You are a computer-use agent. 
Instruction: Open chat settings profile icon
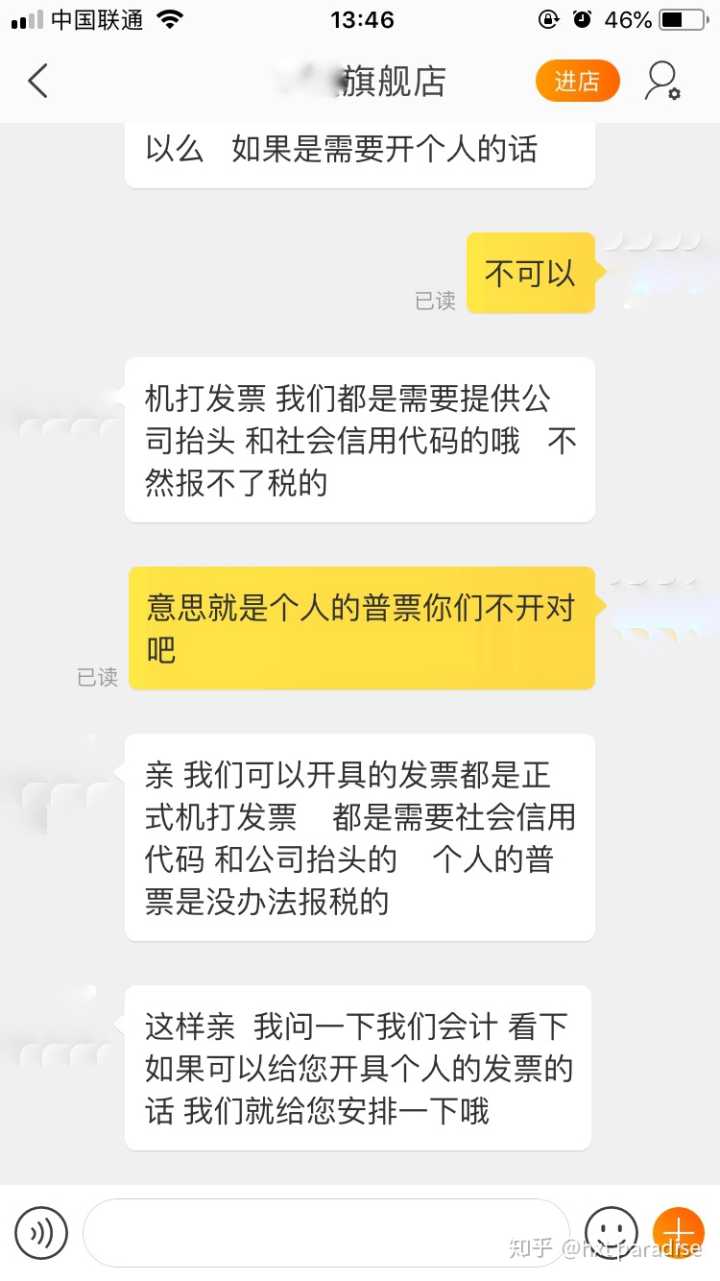662,81
